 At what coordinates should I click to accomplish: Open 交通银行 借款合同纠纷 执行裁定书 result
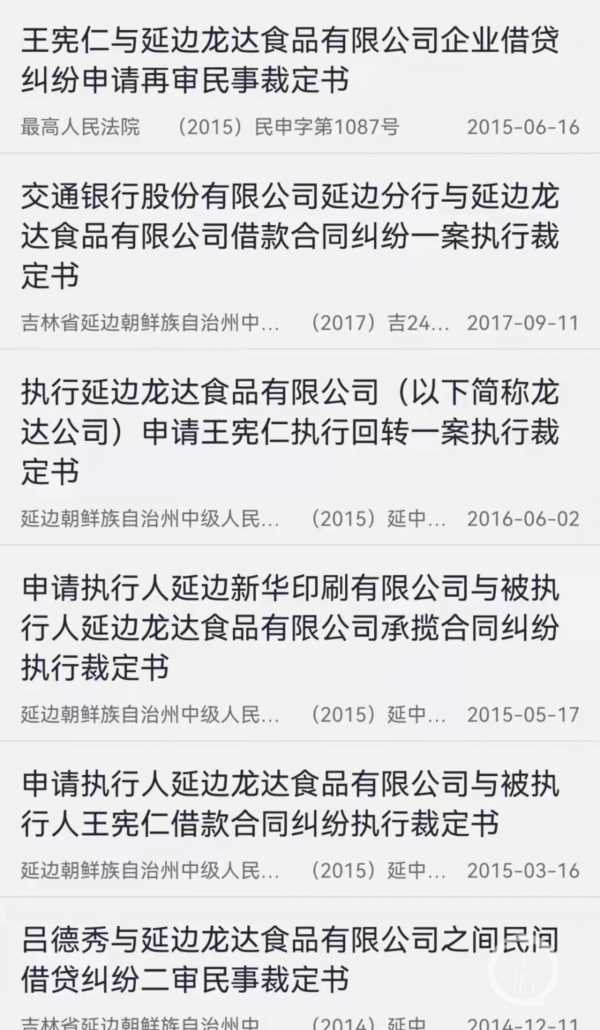point(290,236)
